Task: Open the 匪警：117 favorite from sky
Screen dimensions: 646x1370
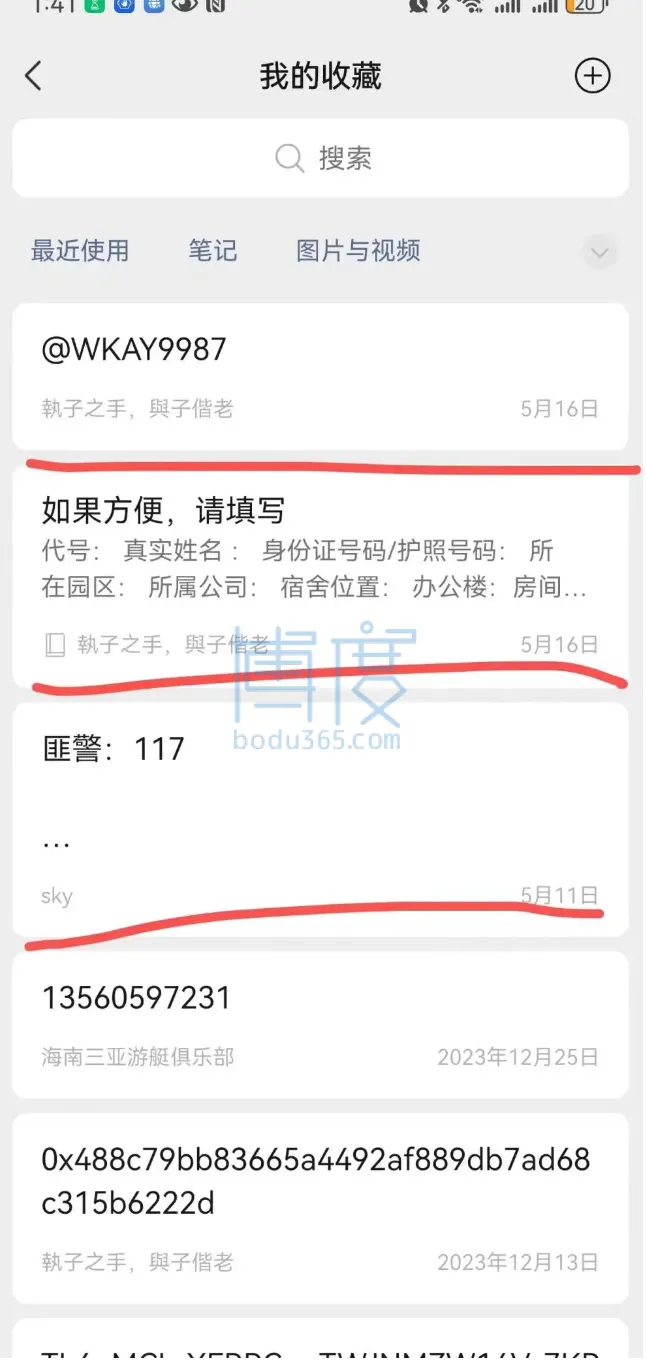Action: (320, 818)
